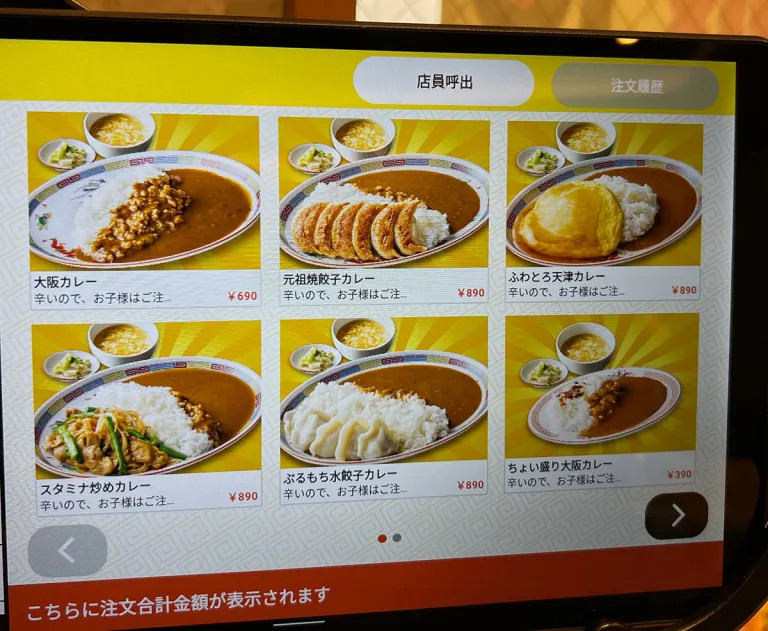Viewport: 768px width, 631px height.
Task: Jump to second page indicator dot
Action: point(397,538)
